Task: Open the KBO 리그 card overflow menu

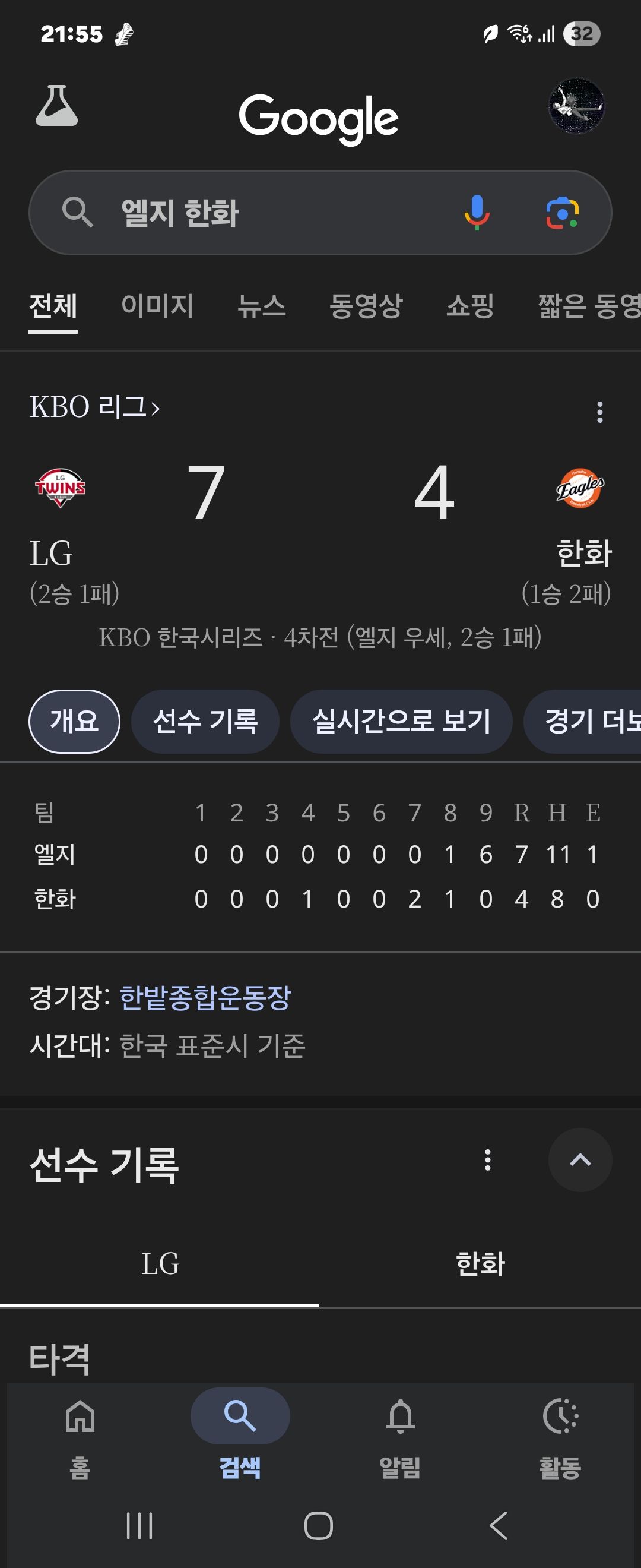Action: tap(599, 412)
